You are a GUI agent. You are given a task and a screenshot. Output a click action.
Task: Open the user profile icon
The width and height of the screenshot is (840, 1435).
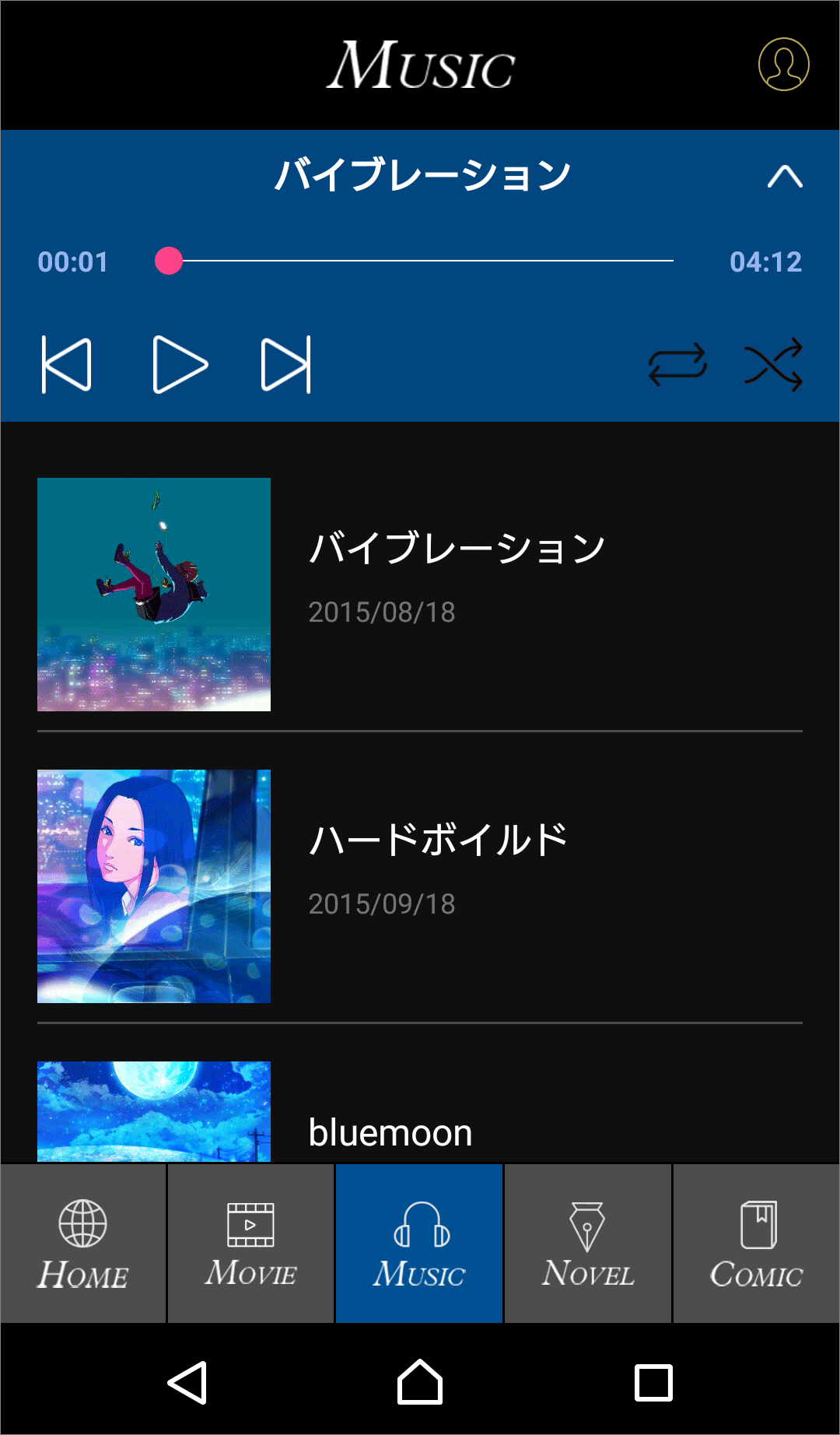(x=783, y=65)
